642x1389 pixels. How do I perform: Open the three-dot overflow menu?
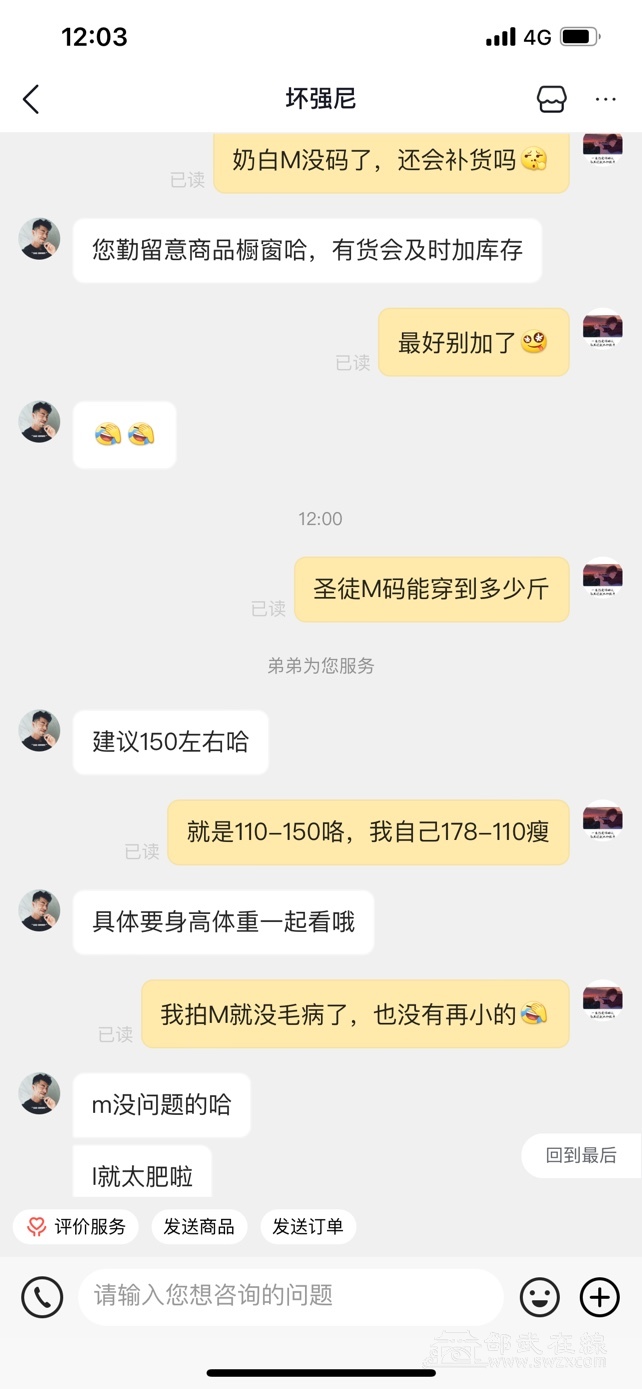(x=606, y=99)
